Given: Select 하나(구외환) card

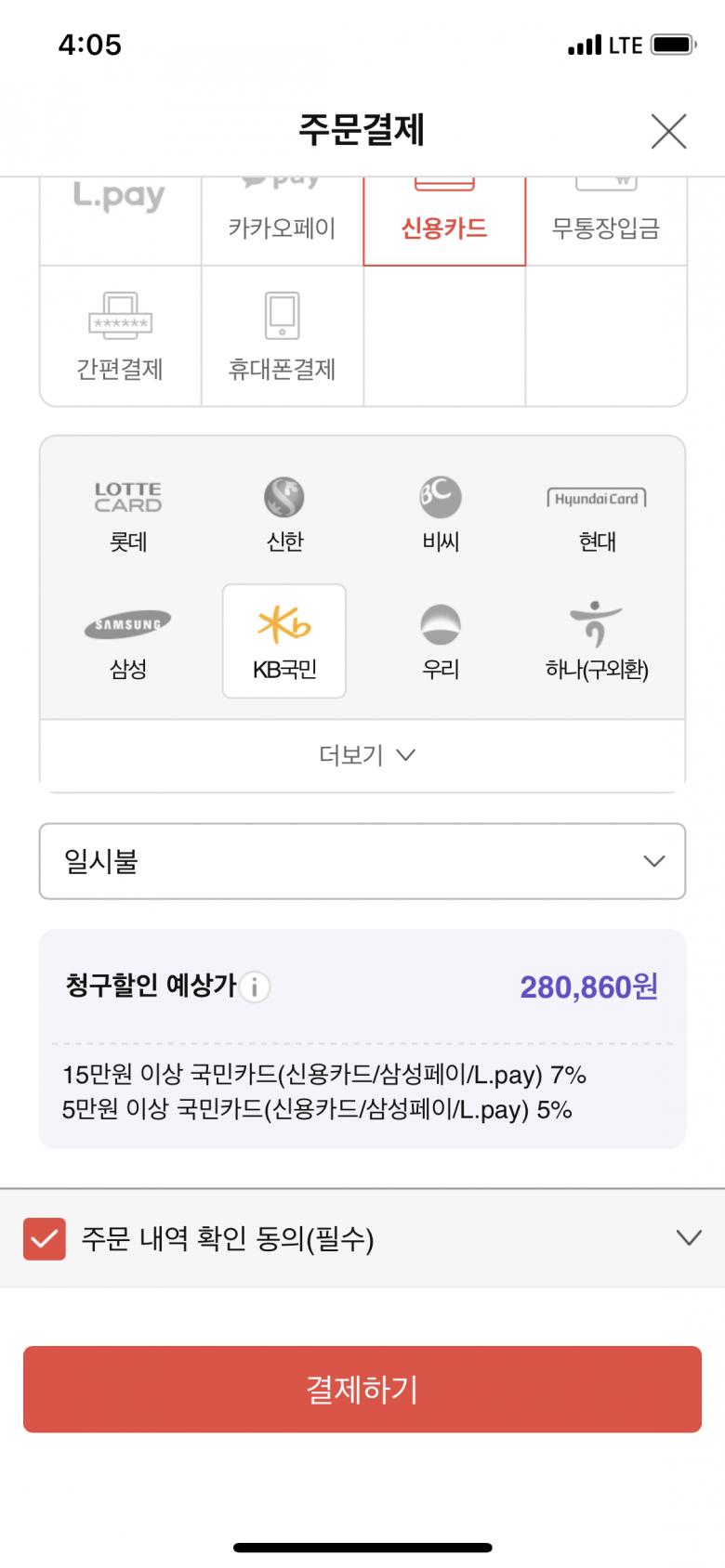Looking at the screenshot, I should coord(597,641).
